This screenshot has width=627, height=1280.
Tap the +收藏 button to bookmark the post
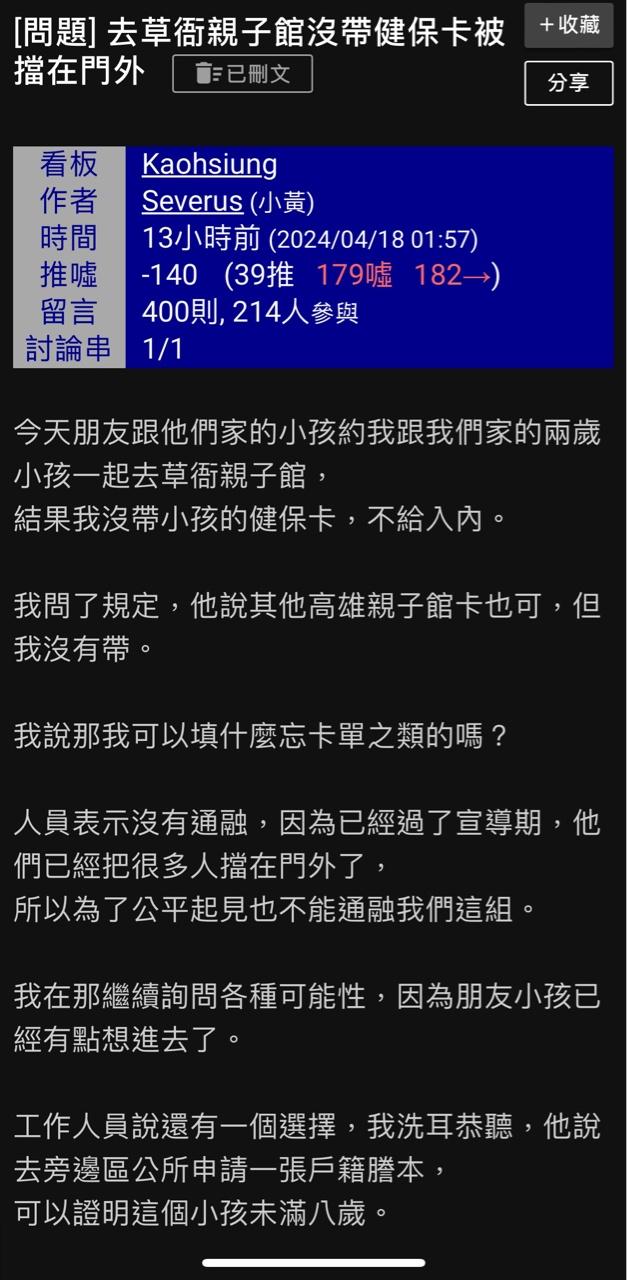click(568, 26)
